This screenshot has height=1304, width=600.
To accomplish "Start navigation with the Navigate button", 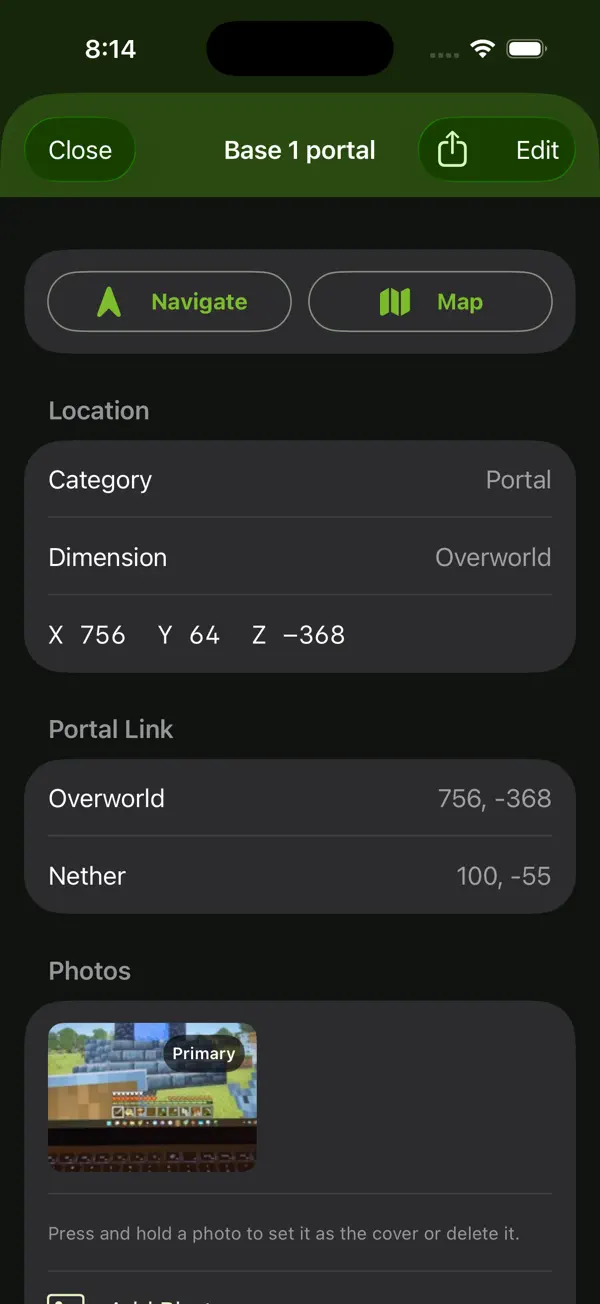I will (170, 302).
